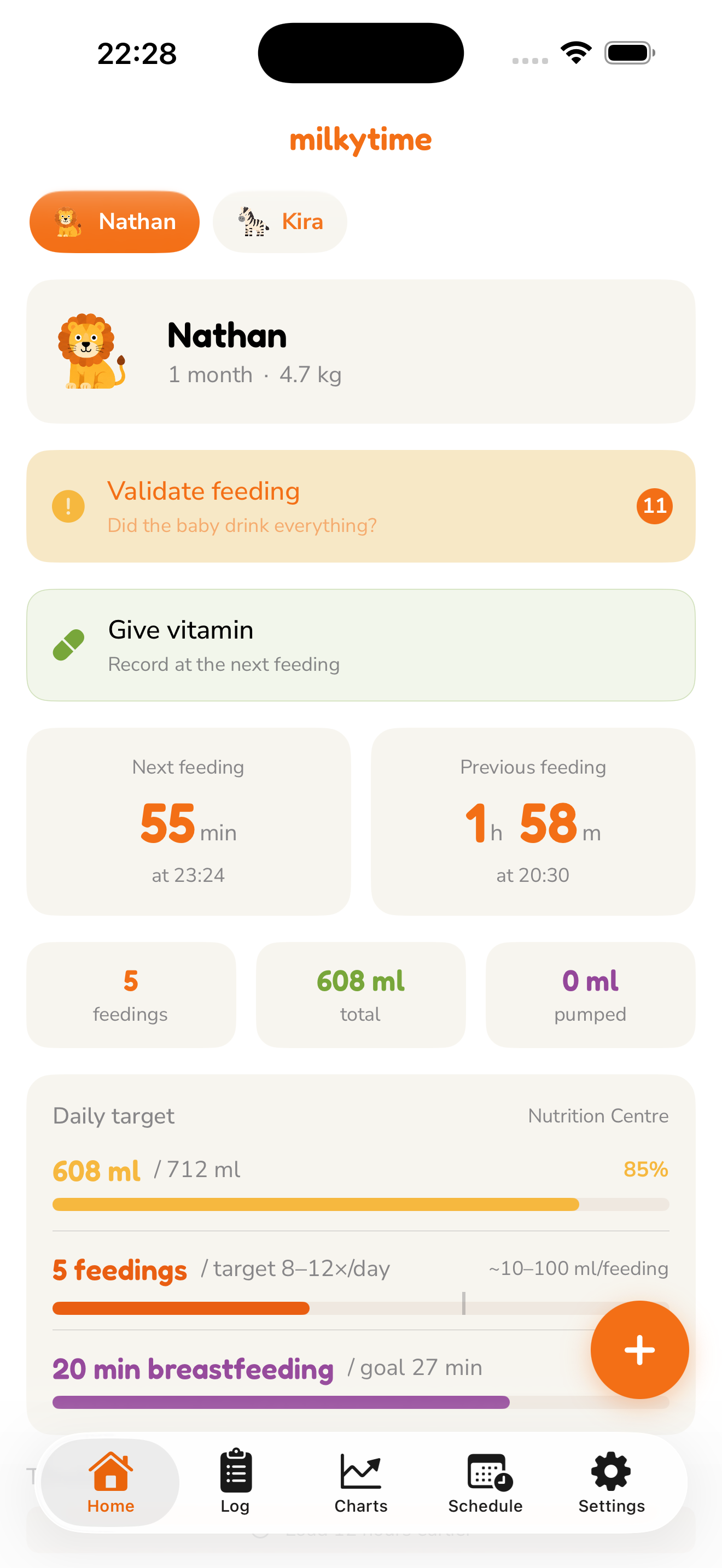Open the Validate feeding alert
Viewport: 722px width, 1568px height.
[x=361, y=506]
